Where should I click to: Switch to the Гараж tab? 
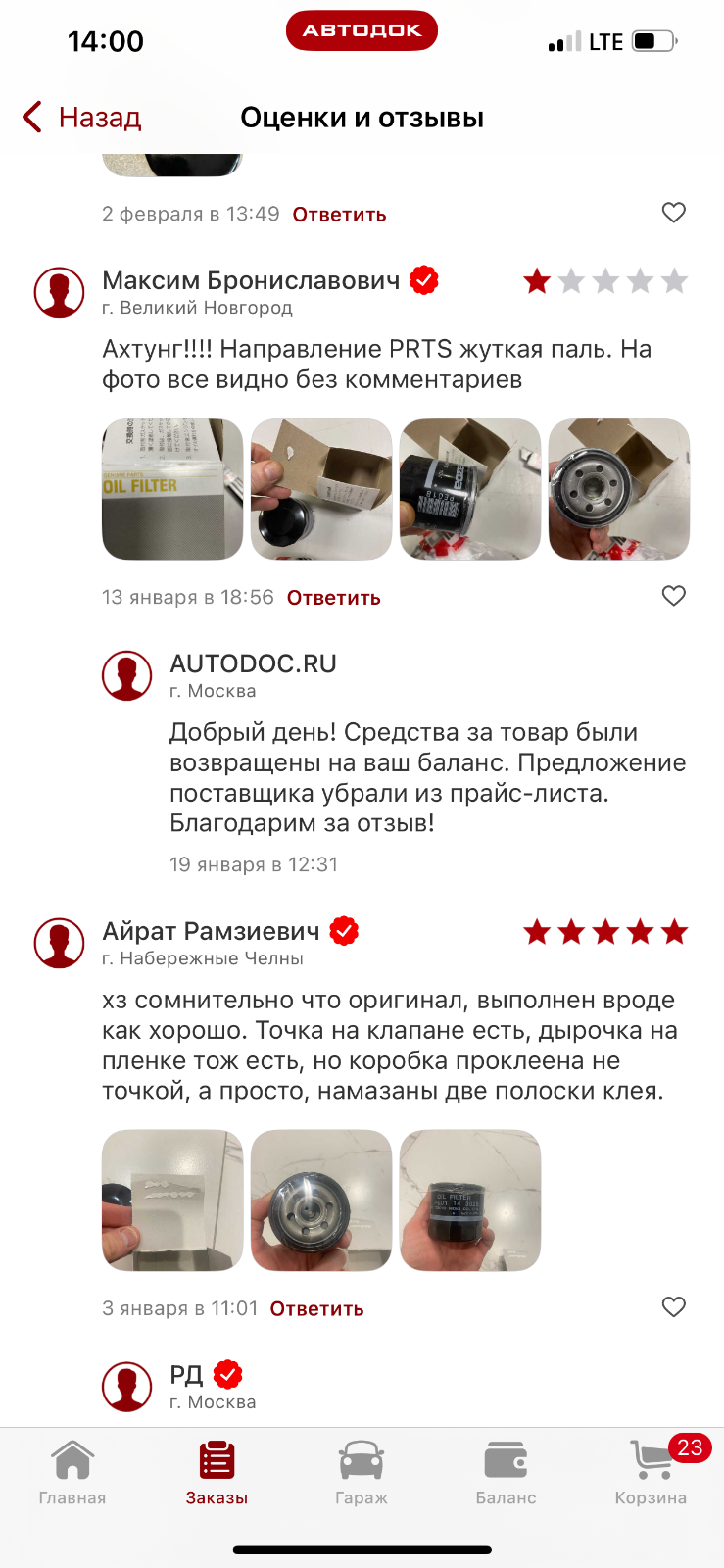click(x=362, y=1472)
